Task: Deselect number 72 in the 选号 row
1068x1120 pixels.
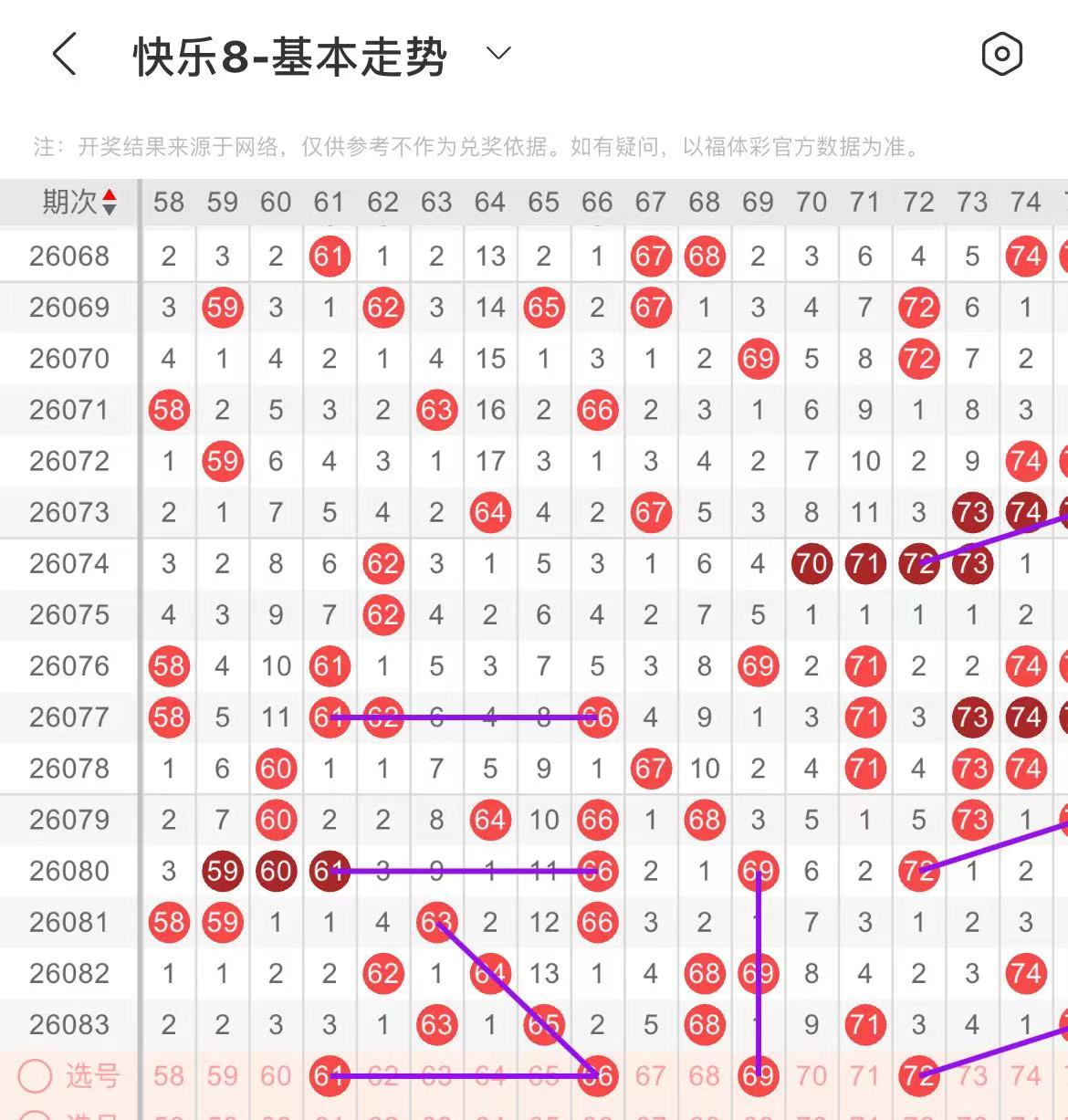Action: [918, 1076]
